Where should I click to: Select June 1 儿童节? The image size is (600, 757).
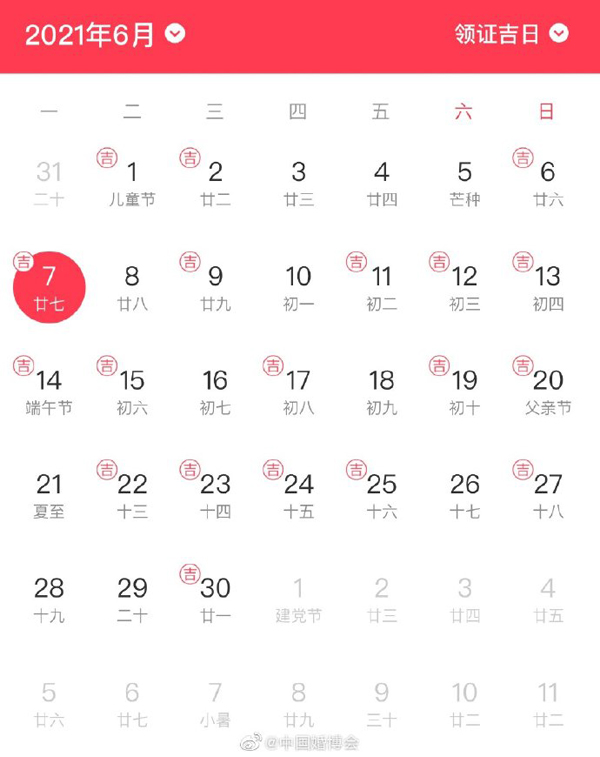[x=132, y=183]
